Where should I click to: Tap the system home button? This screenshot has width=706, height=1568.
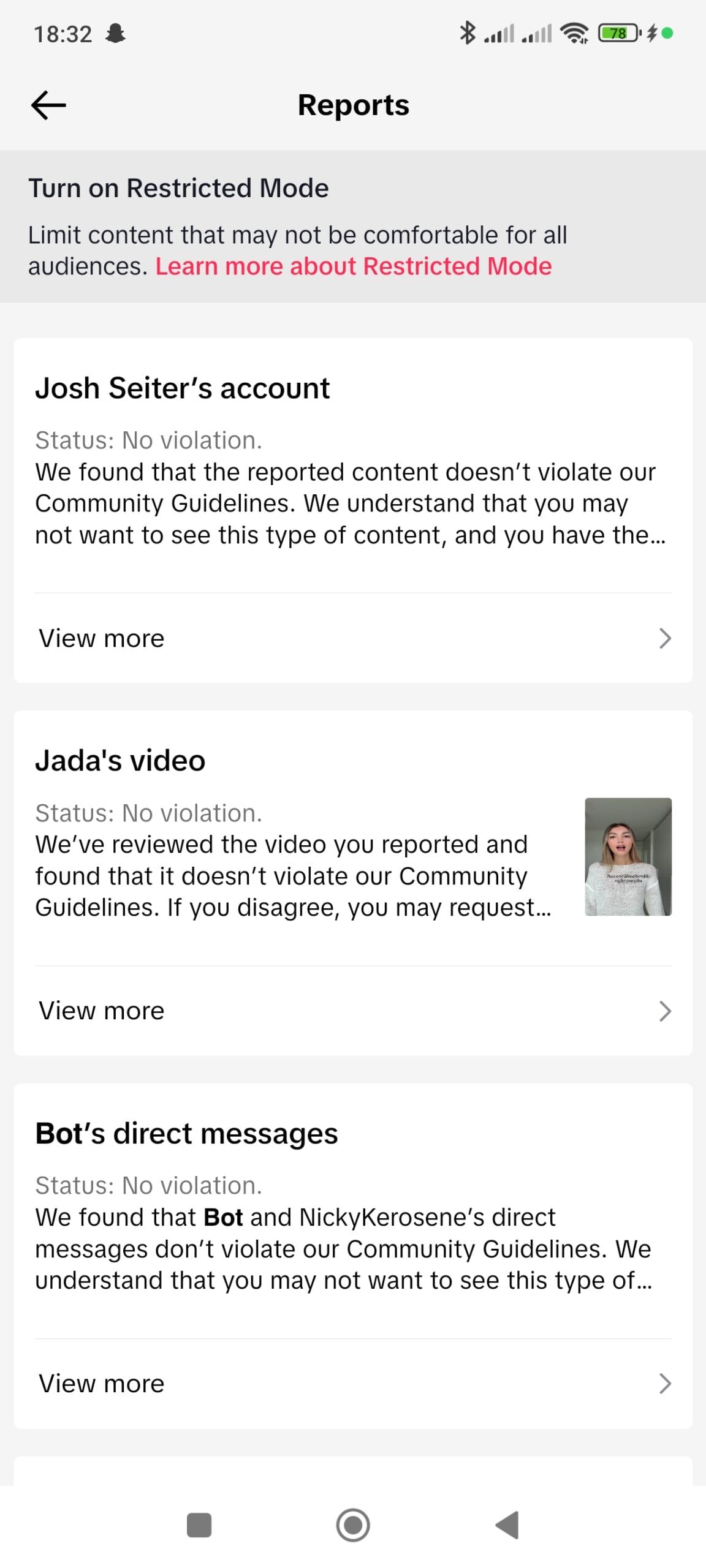point(353,1525)
